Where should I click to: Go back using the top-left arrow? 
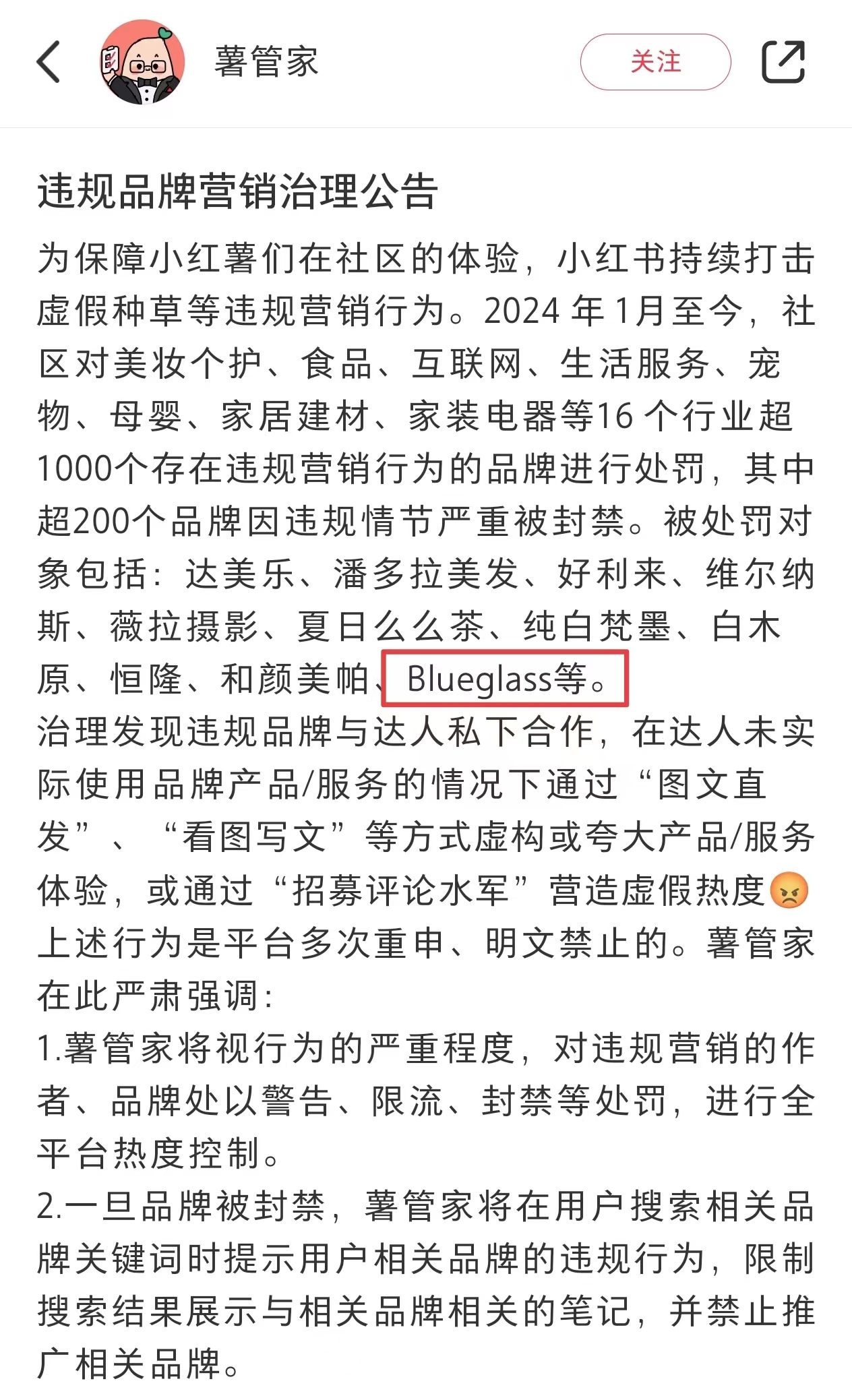pos(49,62)
